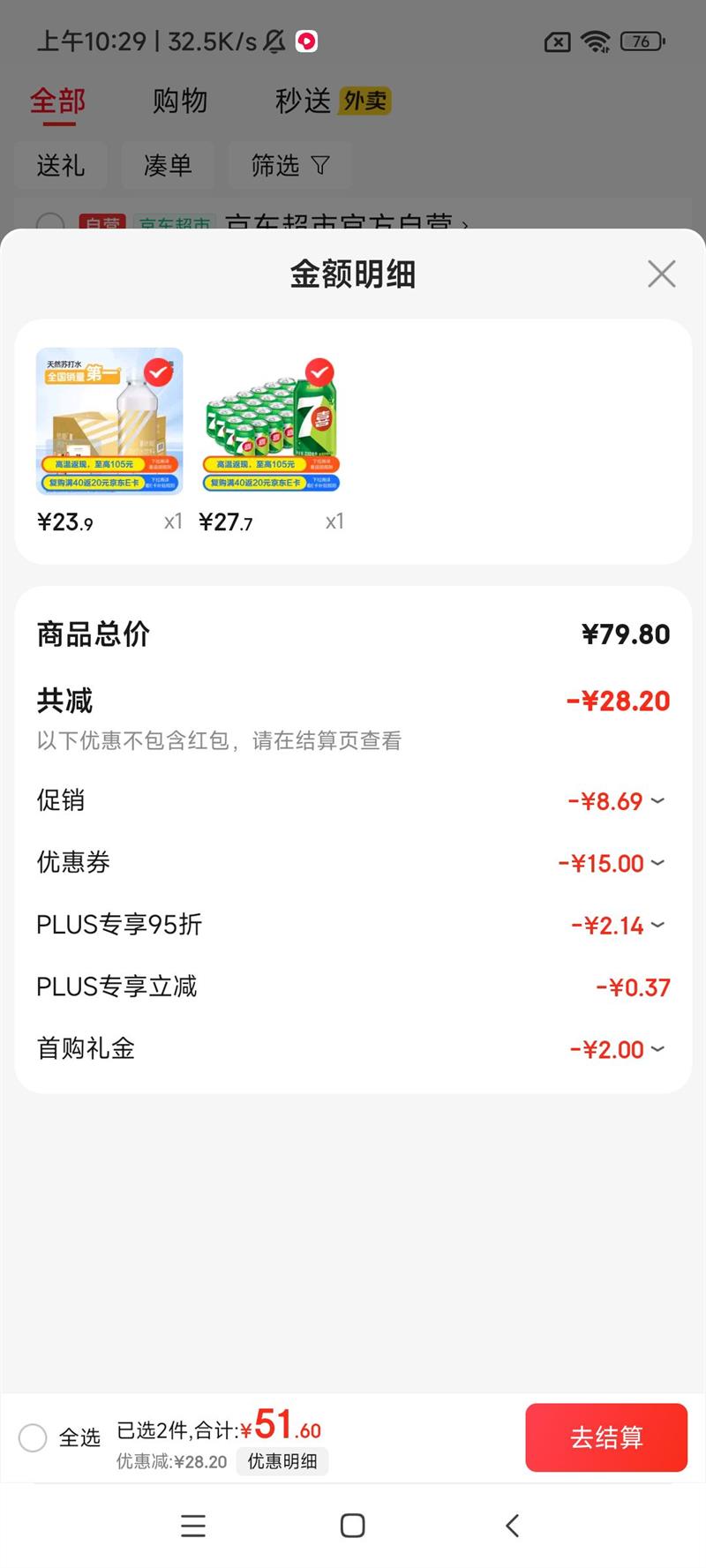Tap 去结算 to check out
Viewport: 706px width, 1568px height.
606,1437
